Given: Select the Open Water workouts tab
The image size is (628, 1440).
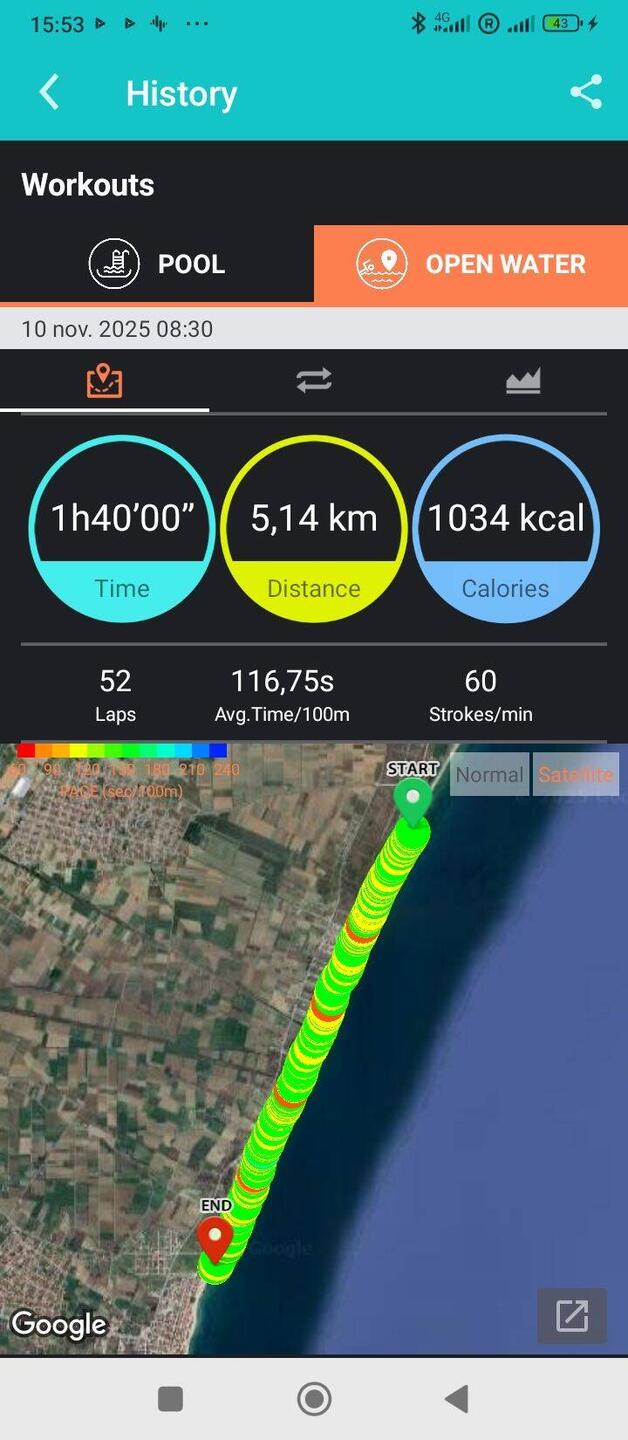Looking at the screenshot, I should 471,264.
